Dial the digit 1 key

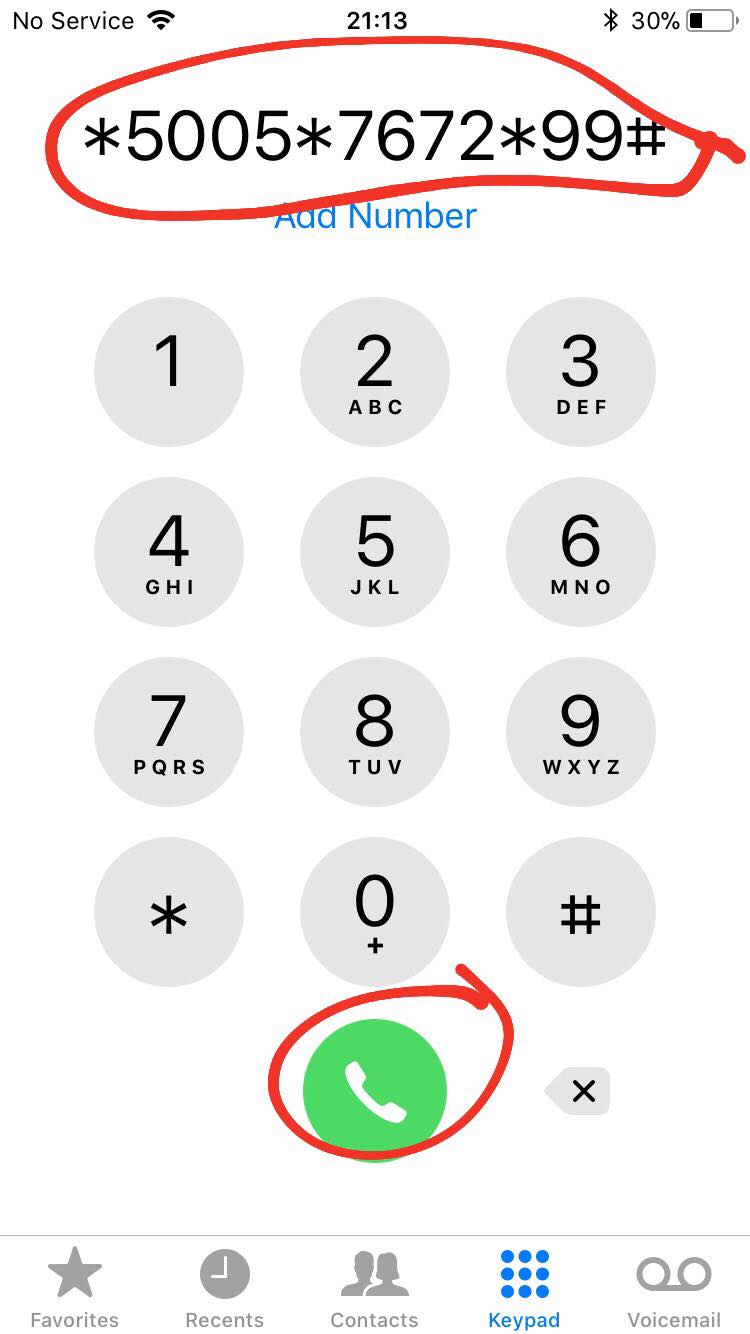click(169, 372)
